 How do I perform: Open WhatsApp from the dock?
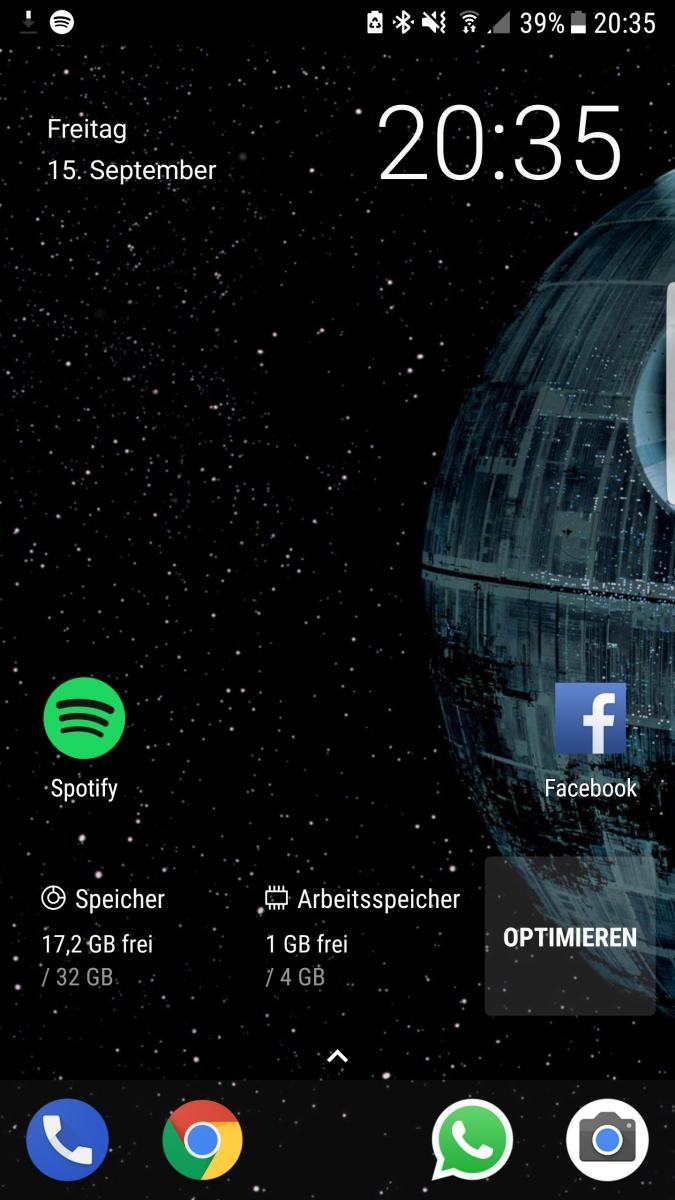[472, 1140]
